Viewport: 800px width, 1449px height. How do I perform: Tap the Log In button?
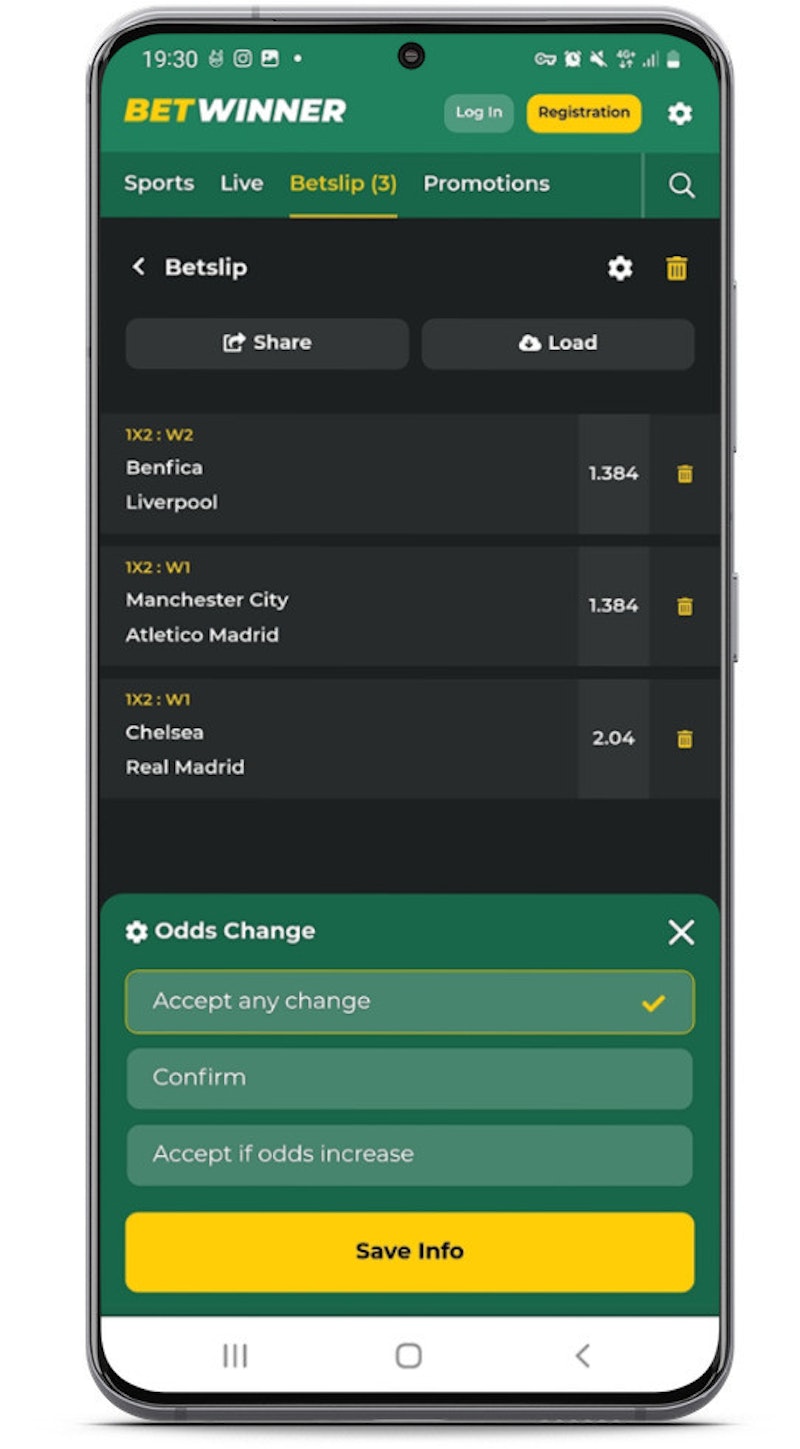click(479, 113)
